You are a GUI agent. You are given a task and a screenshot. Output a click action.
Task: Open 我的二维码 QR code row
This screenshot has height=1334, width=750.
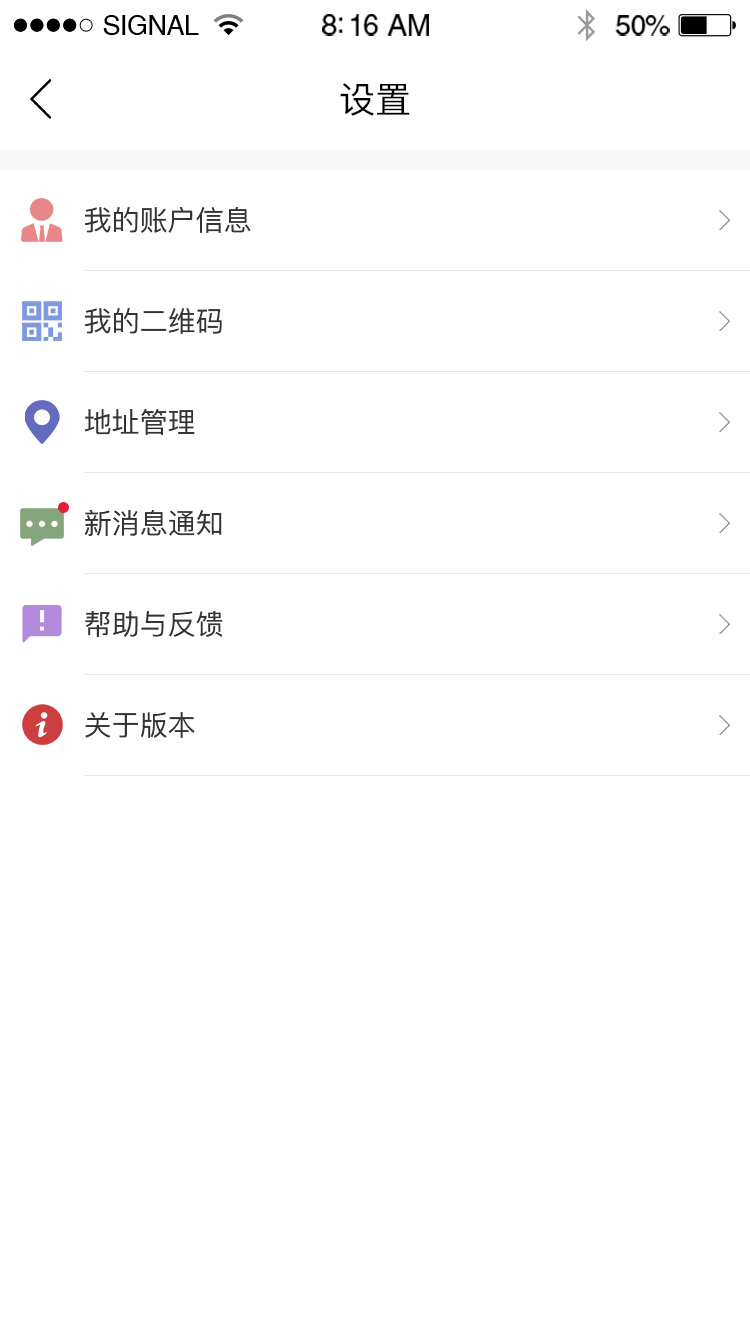(375, 321)
